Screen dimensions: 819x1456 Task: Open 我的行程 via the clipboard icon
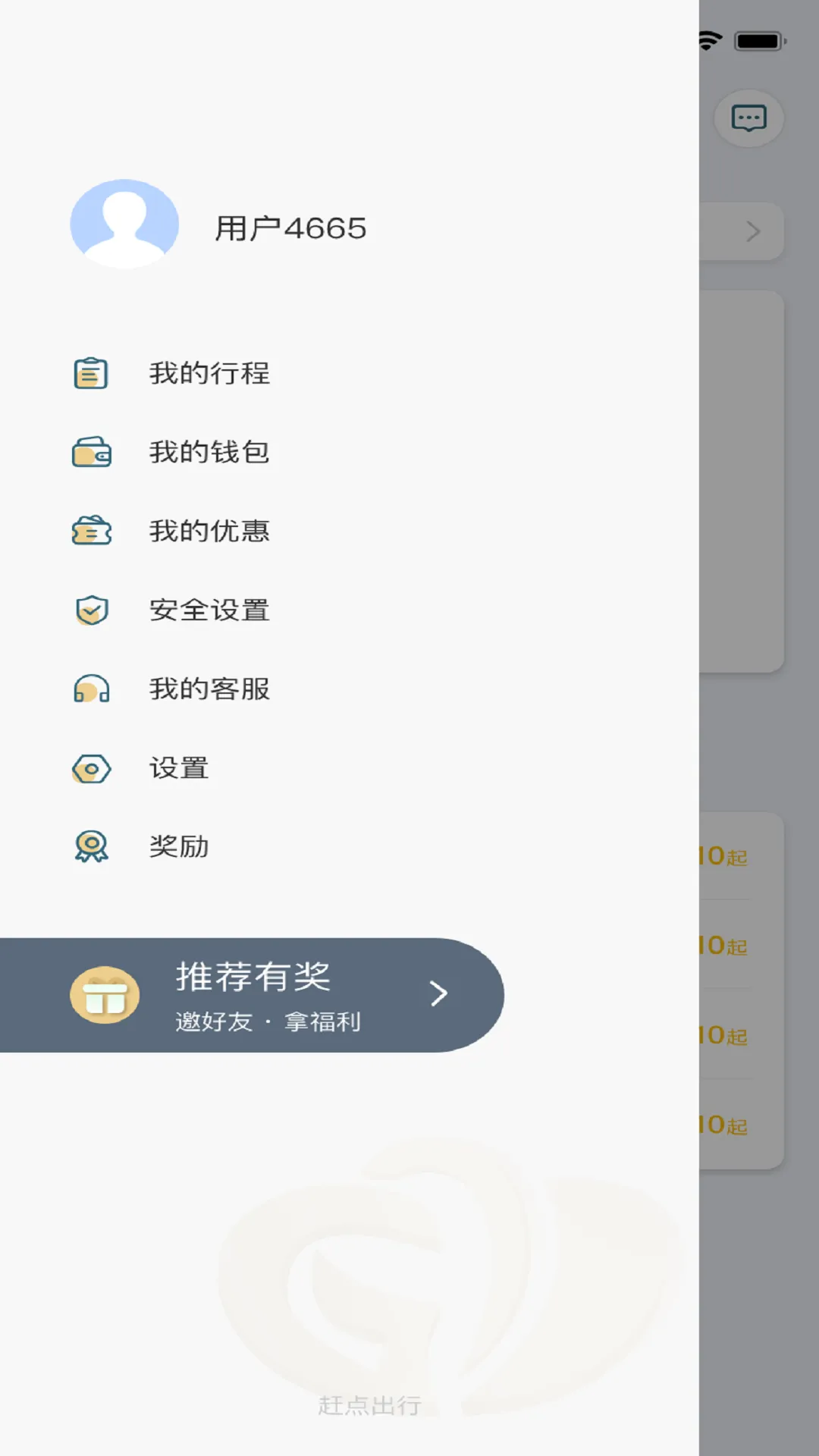(91, 373)
